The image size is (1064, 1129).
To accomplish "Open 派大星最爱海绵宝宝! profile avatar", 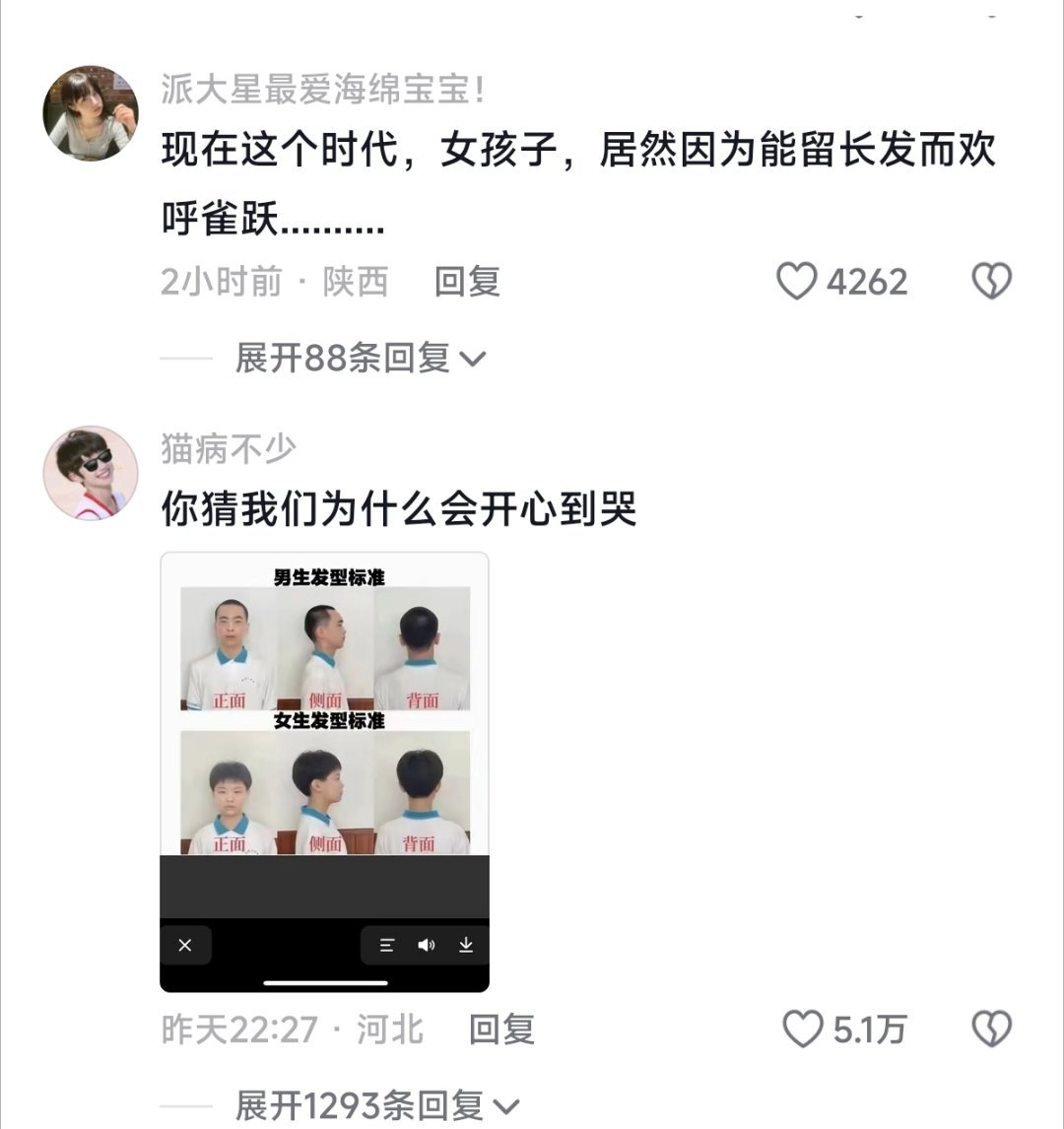I will 90,113.
